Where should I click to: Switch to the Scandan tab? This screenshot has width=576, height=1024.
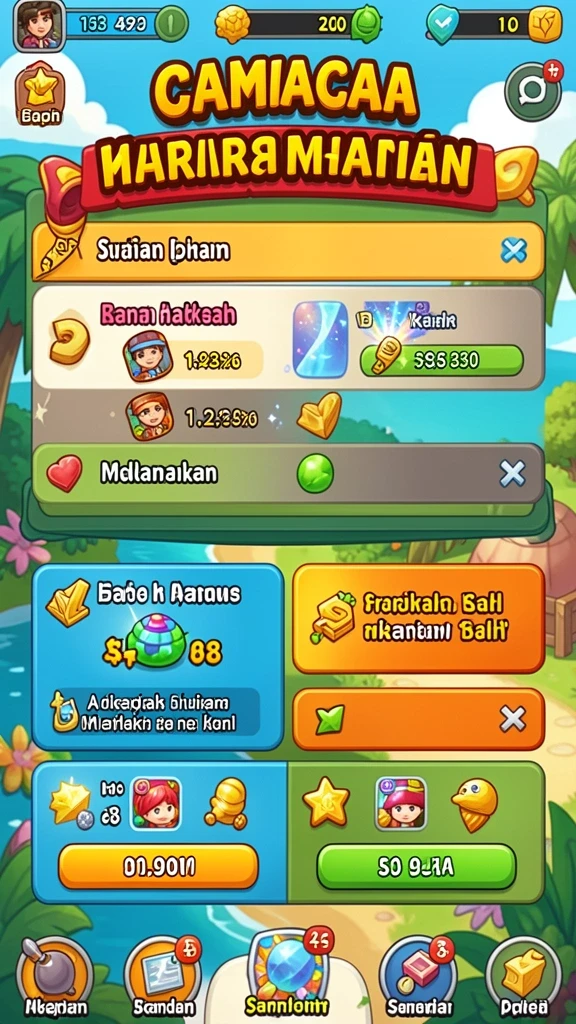pyautogui.click(x=163, y=978)
